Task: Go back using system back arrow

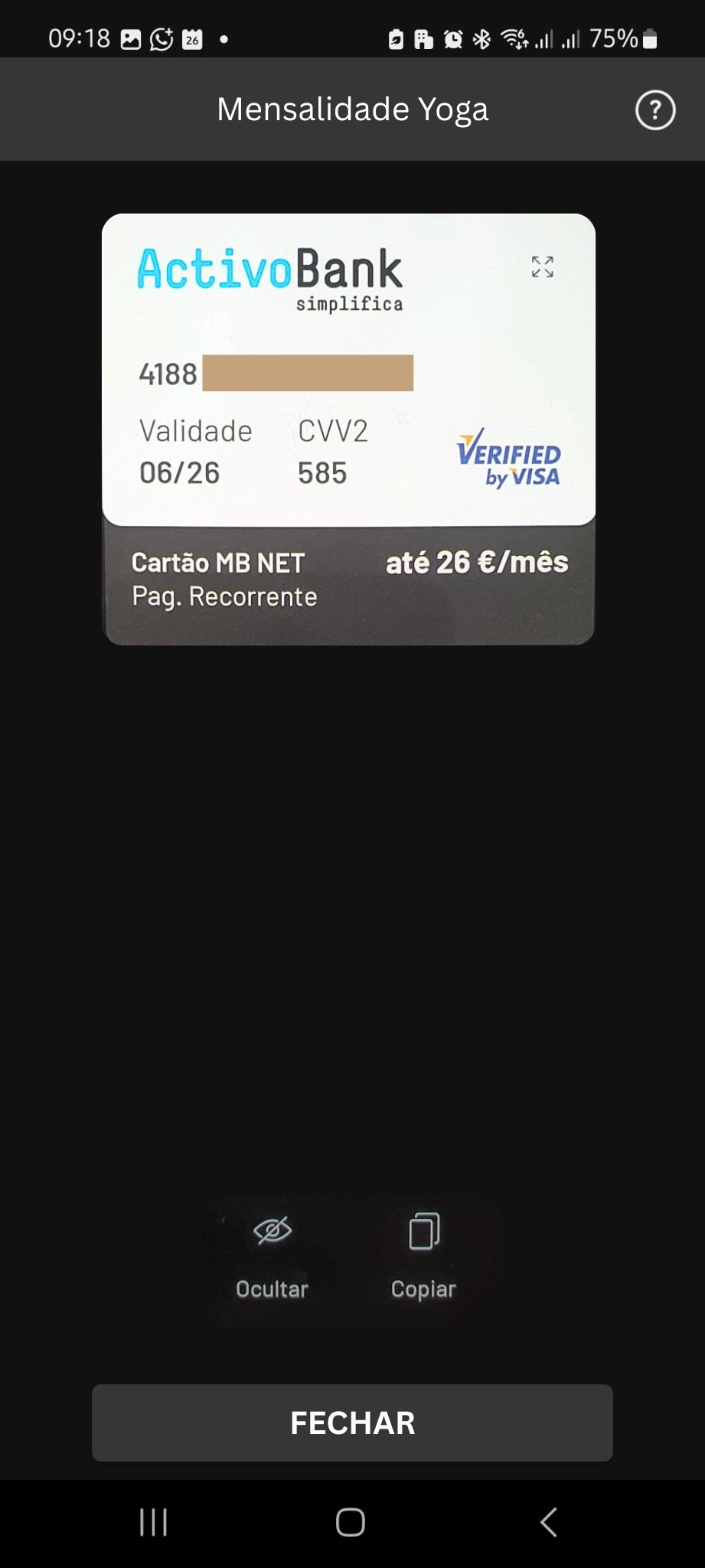Action: (548, 1522)
